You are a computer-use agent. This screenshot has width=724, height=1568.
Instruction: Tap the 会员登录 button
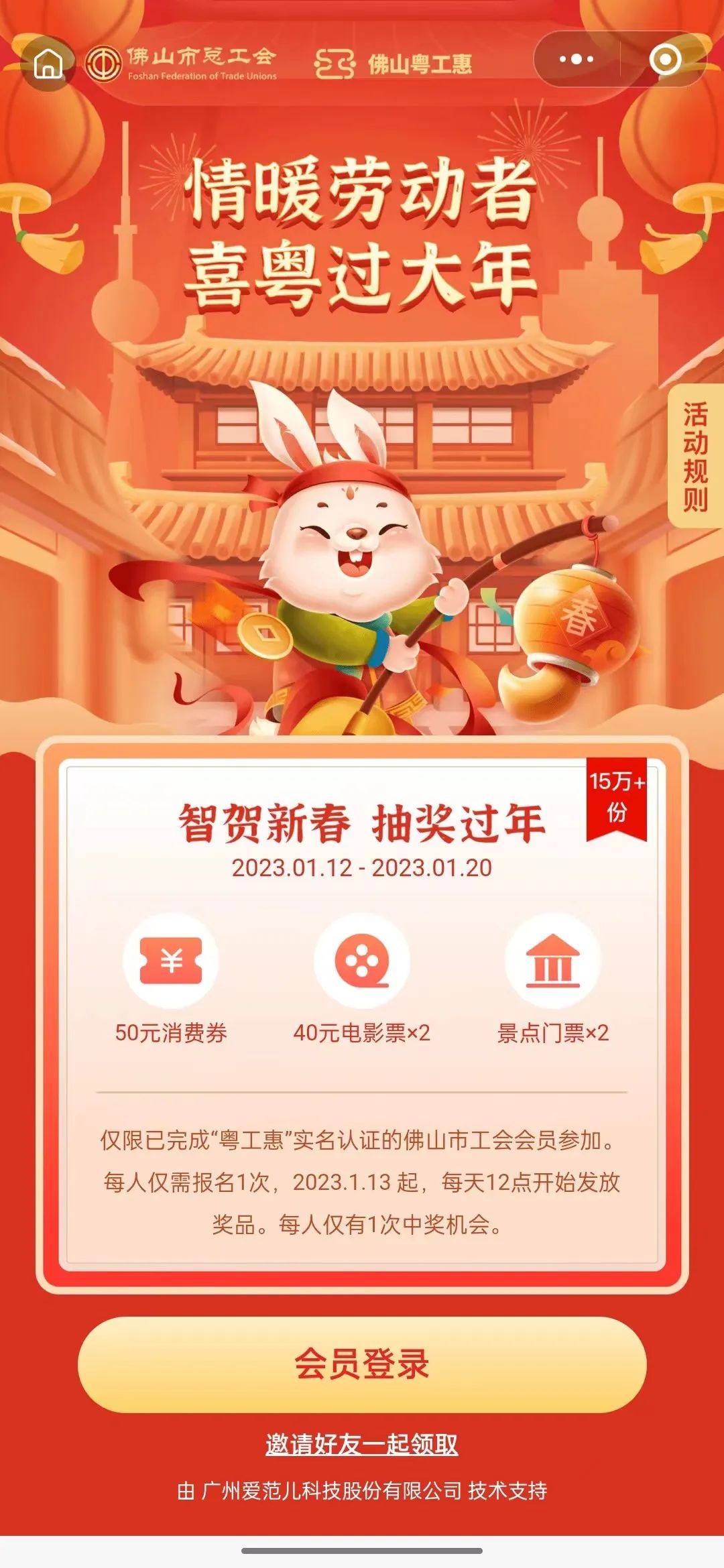[362, 1364]
